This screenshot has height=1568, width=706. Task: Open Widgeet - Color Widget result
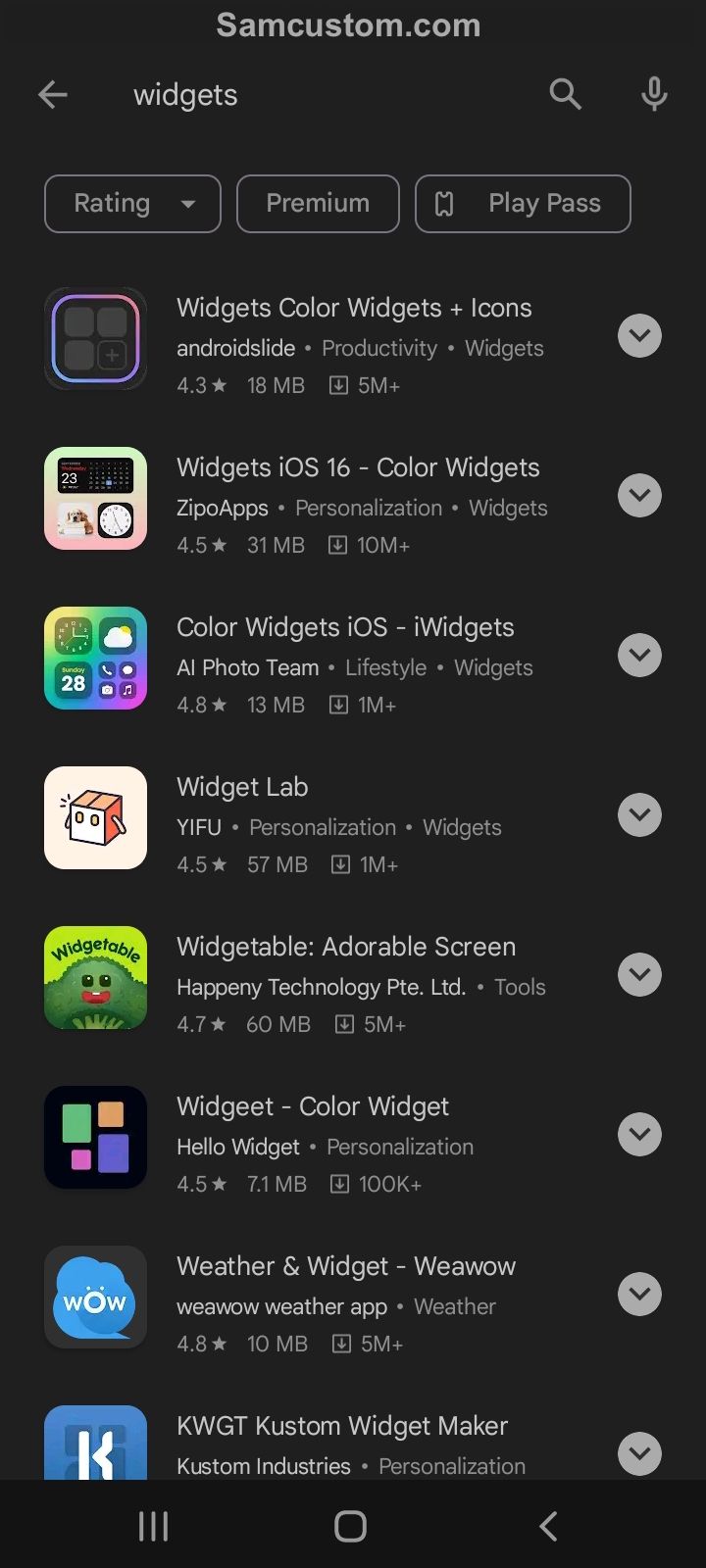tap(312, 1106)
